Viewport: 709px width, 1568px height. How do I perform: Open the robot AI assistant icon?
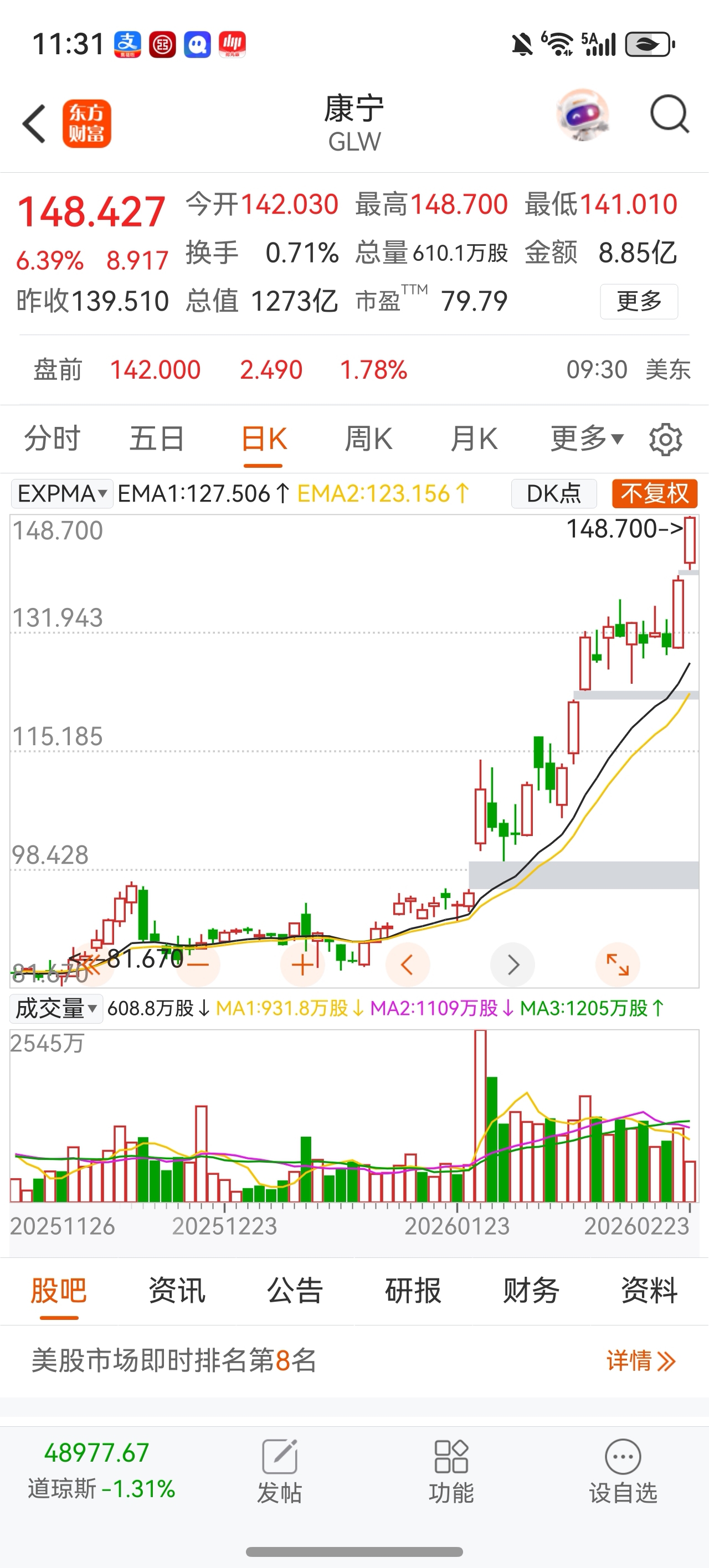583,115
